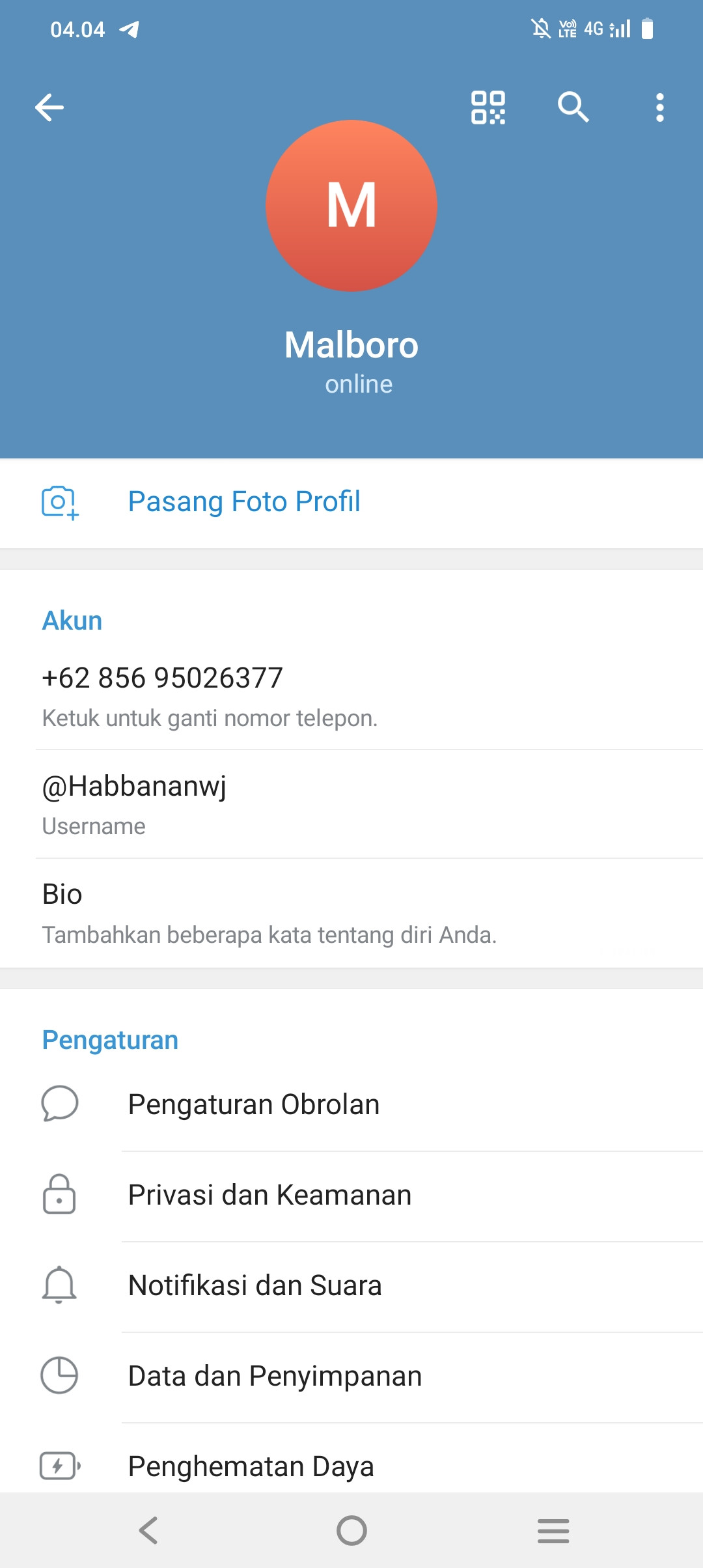Open Bio to add description
Viewport: 703px width, 1568px height.
point(351,913)
